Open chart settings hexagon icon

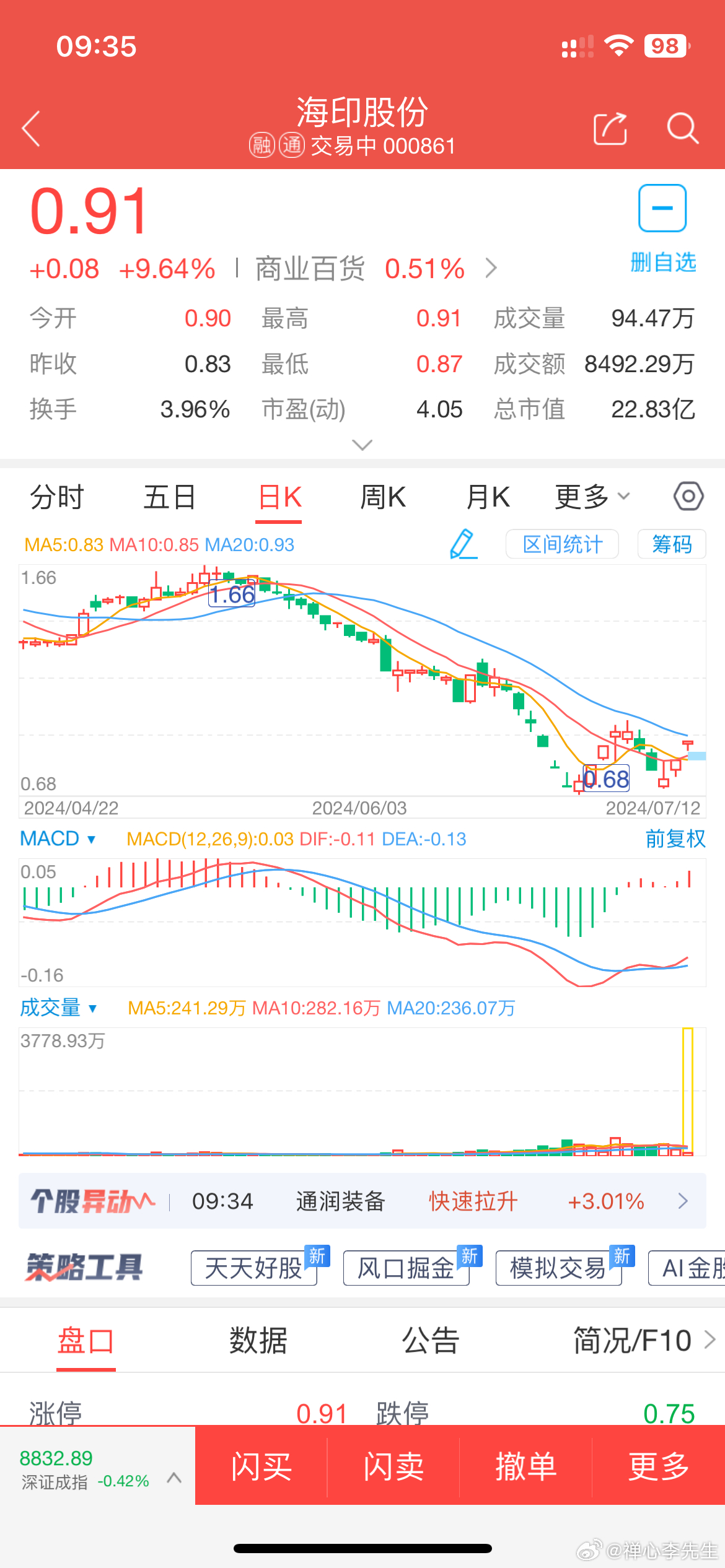coord(688,496)
